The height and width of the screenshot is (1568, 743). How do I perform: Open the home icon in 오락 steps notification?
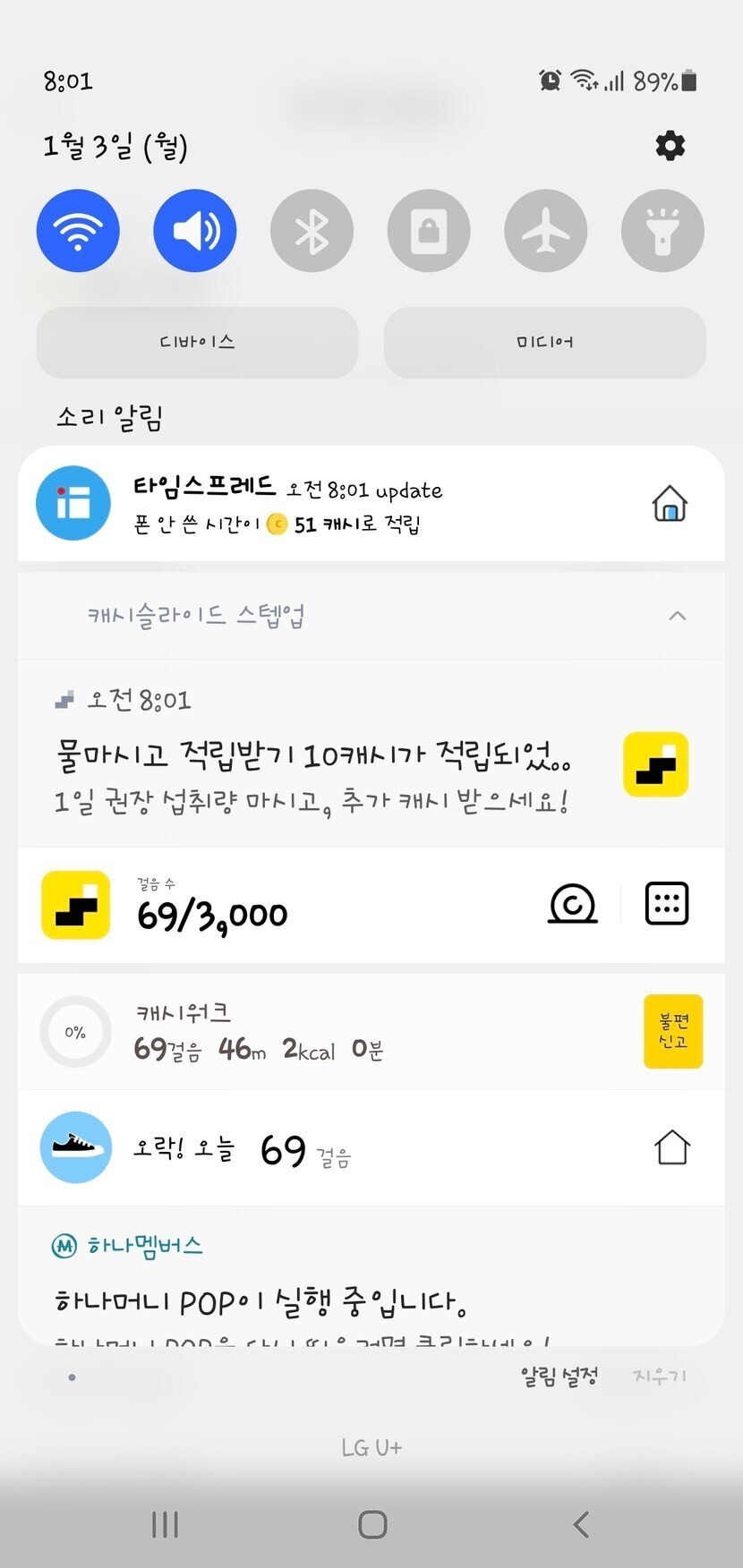coord(671,1147)
